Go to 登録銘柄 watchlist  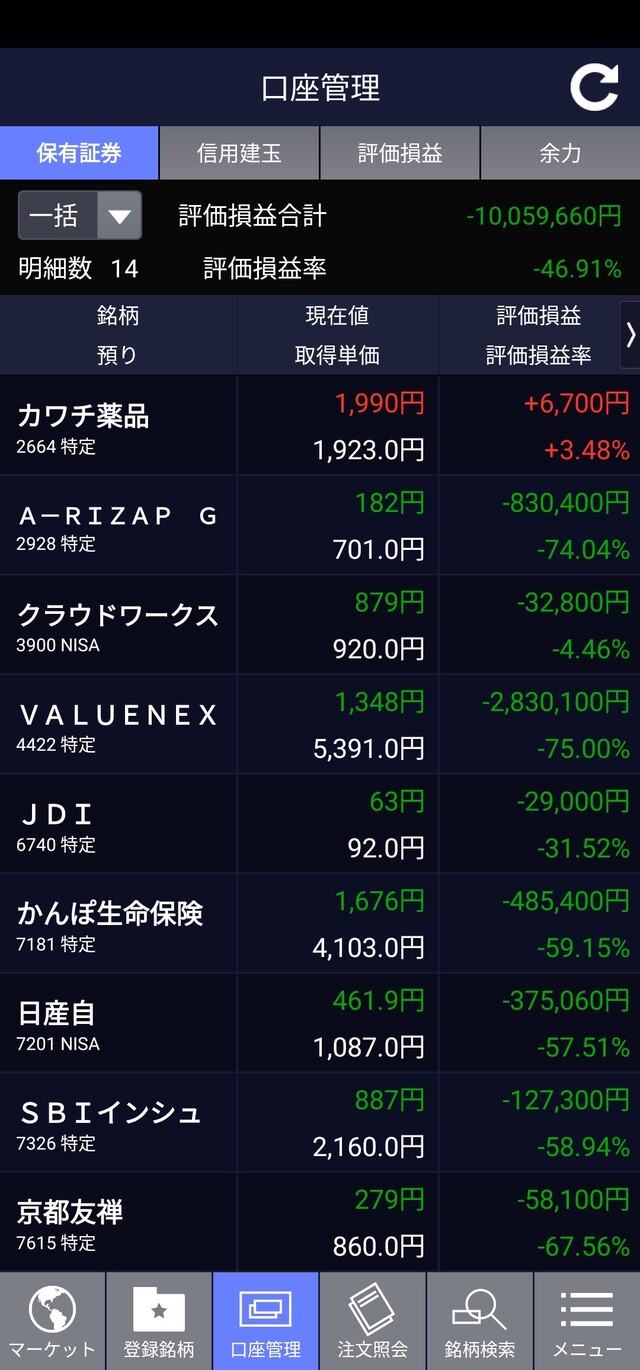(159, 1321)
